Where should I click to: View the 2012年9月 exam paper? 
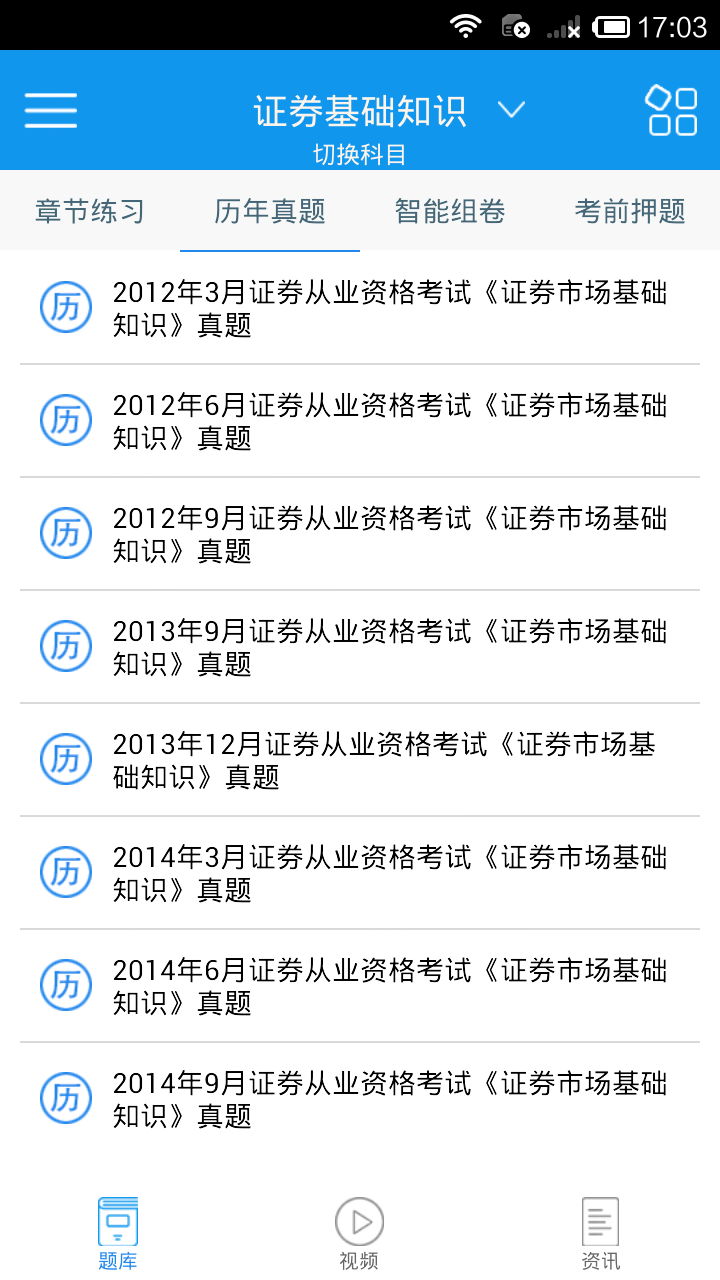point(390,534)
